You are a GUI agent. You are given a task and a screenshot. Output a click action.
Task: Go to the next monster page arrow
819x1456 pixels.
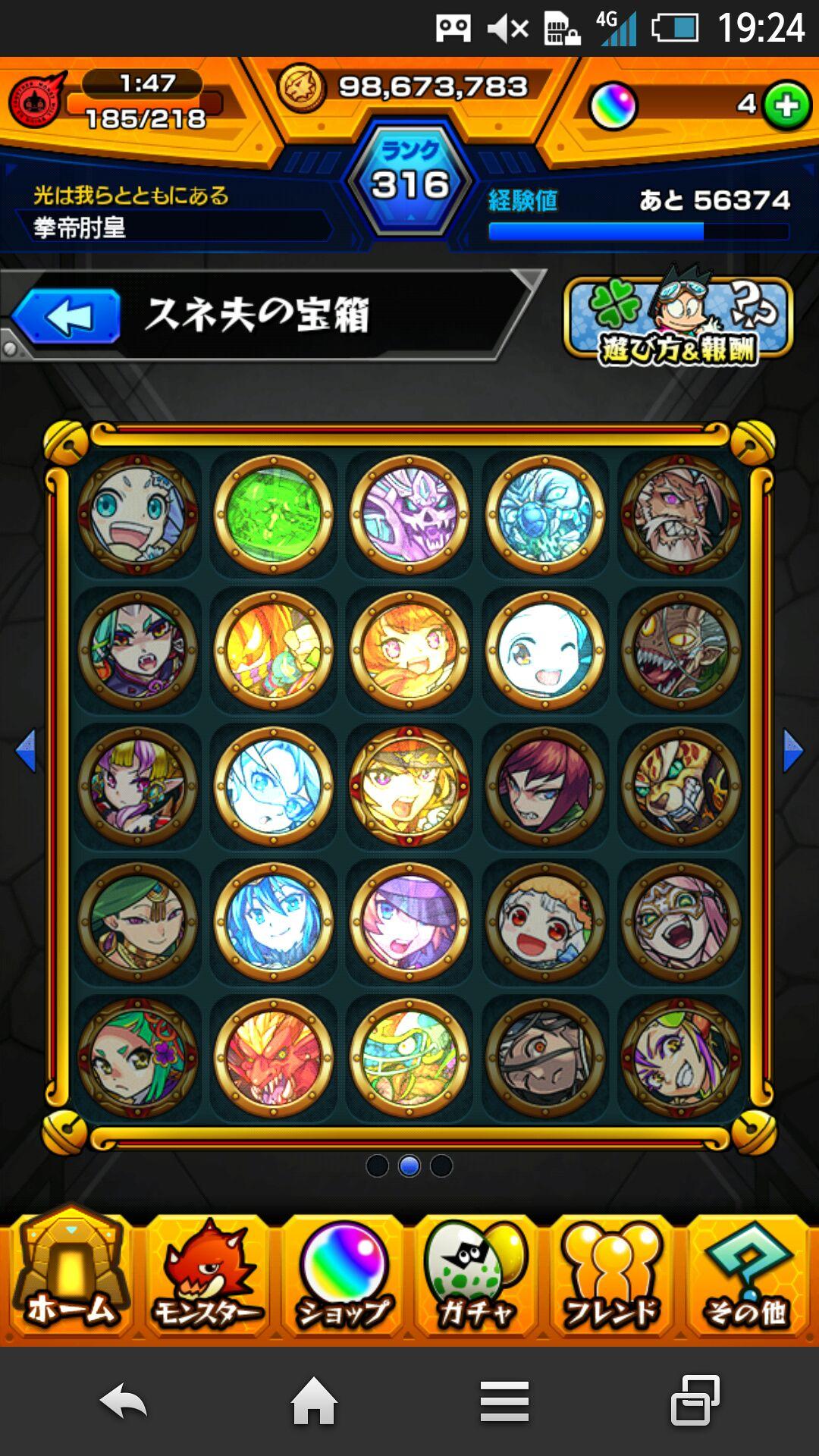[x=792, y=751]
